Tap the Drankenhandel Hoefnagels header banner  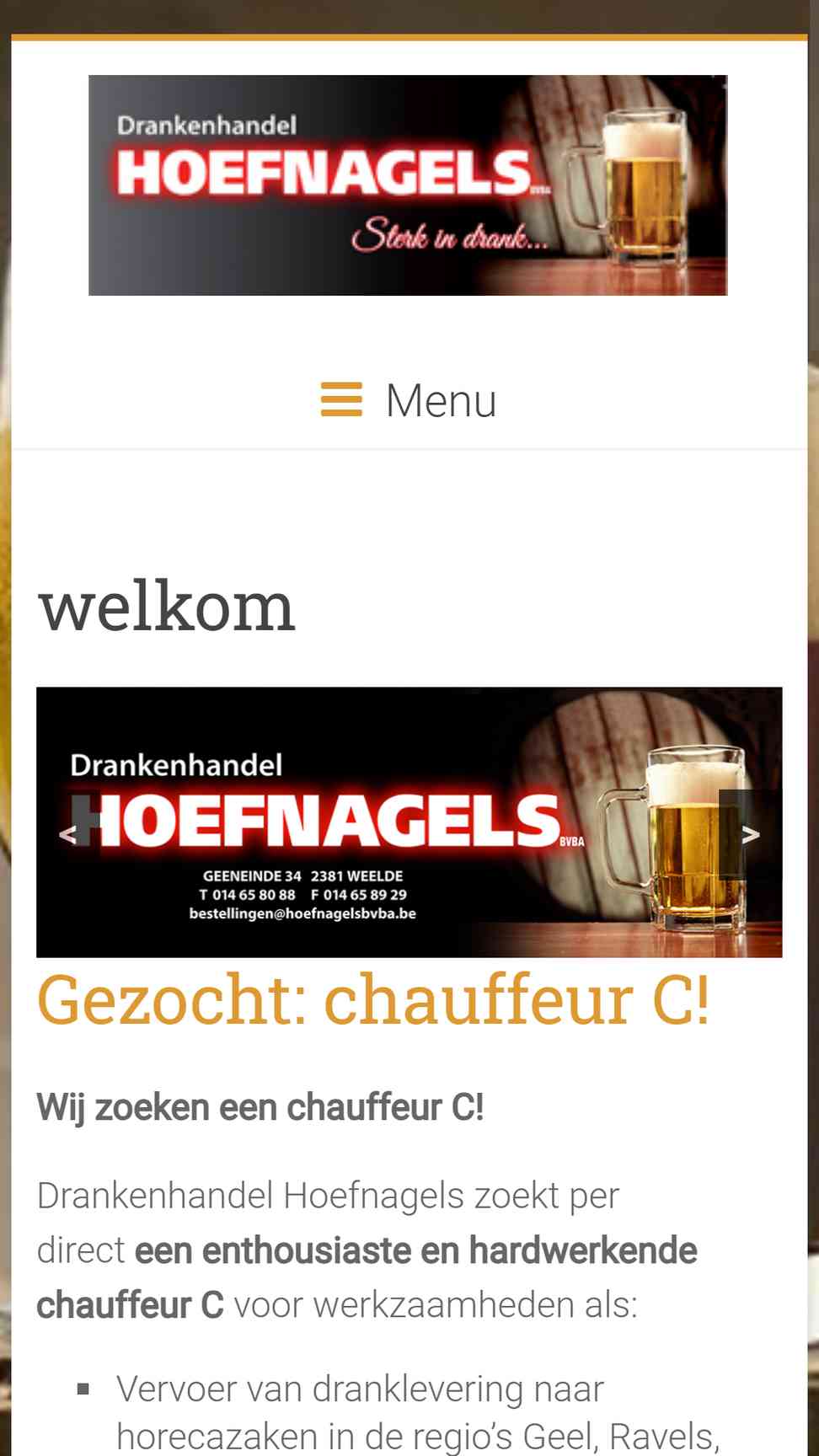pos(408,185)
